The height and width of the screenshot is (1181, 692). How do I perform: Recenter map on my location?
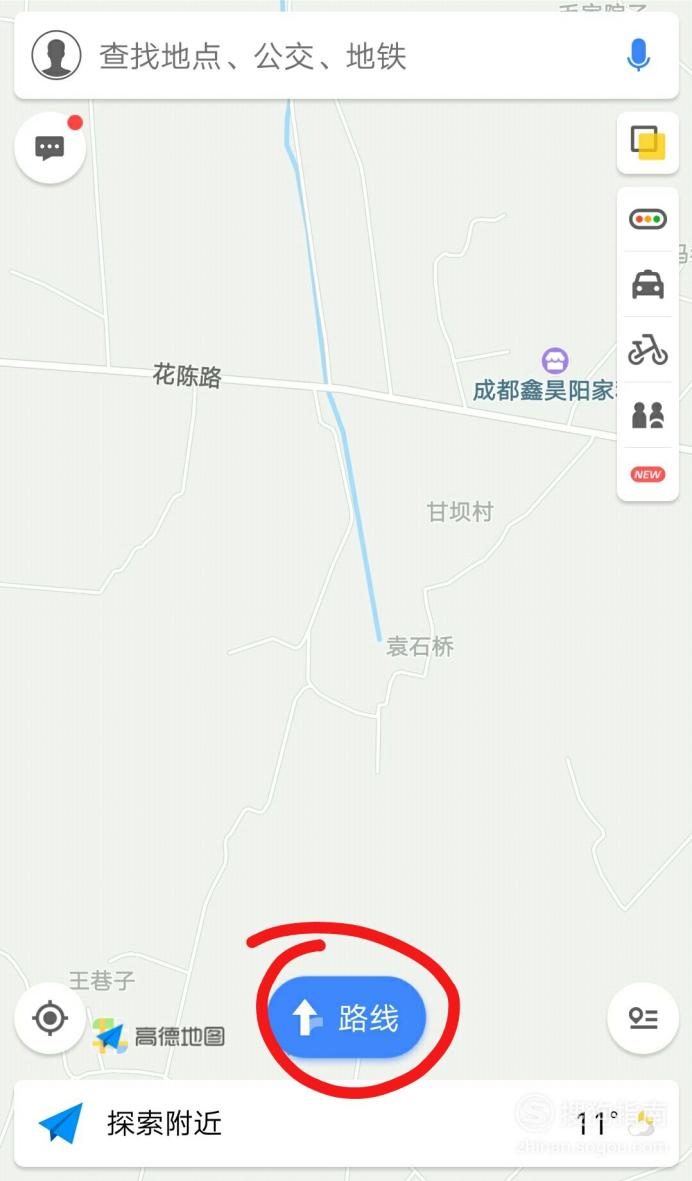tap(50, 1018)
